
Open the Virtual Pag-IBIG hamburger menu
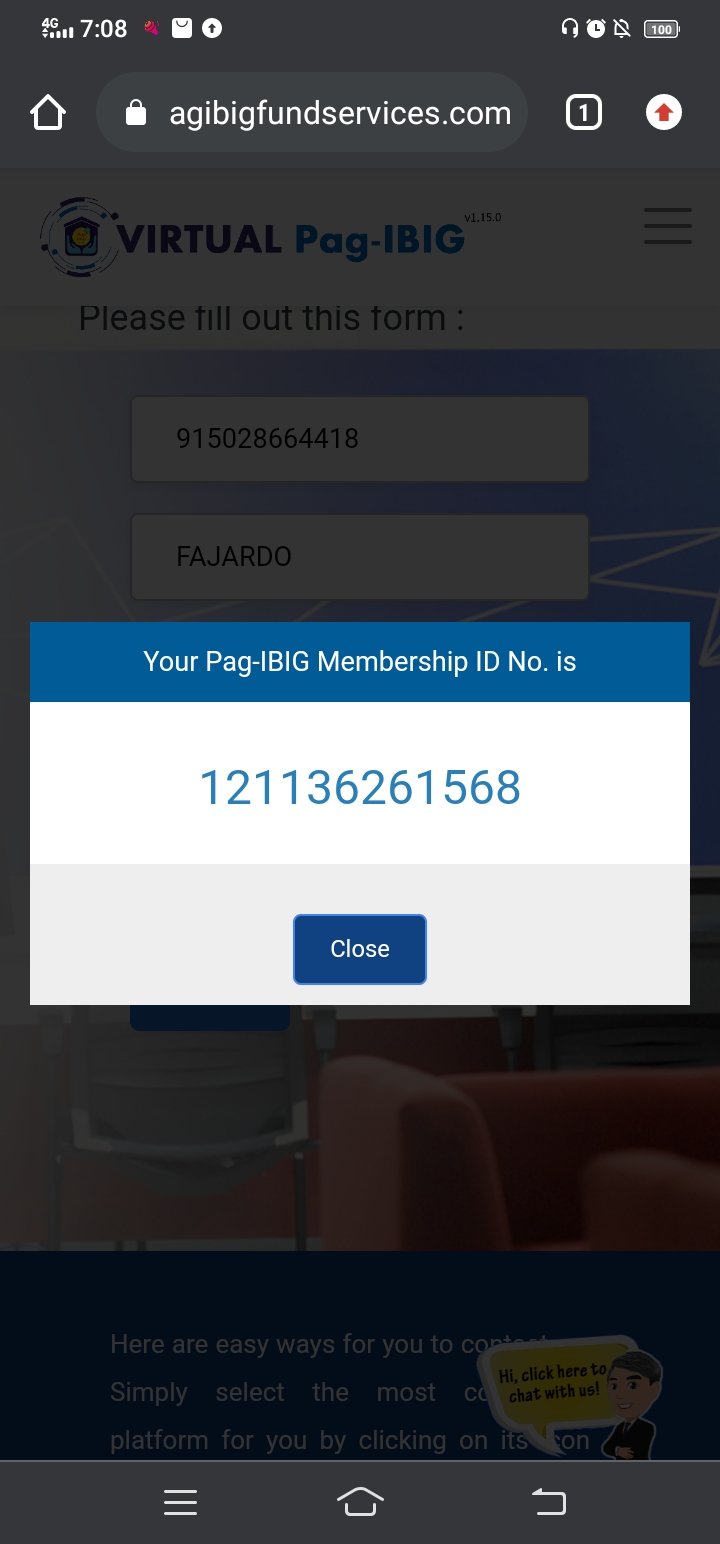click(667, 226)
